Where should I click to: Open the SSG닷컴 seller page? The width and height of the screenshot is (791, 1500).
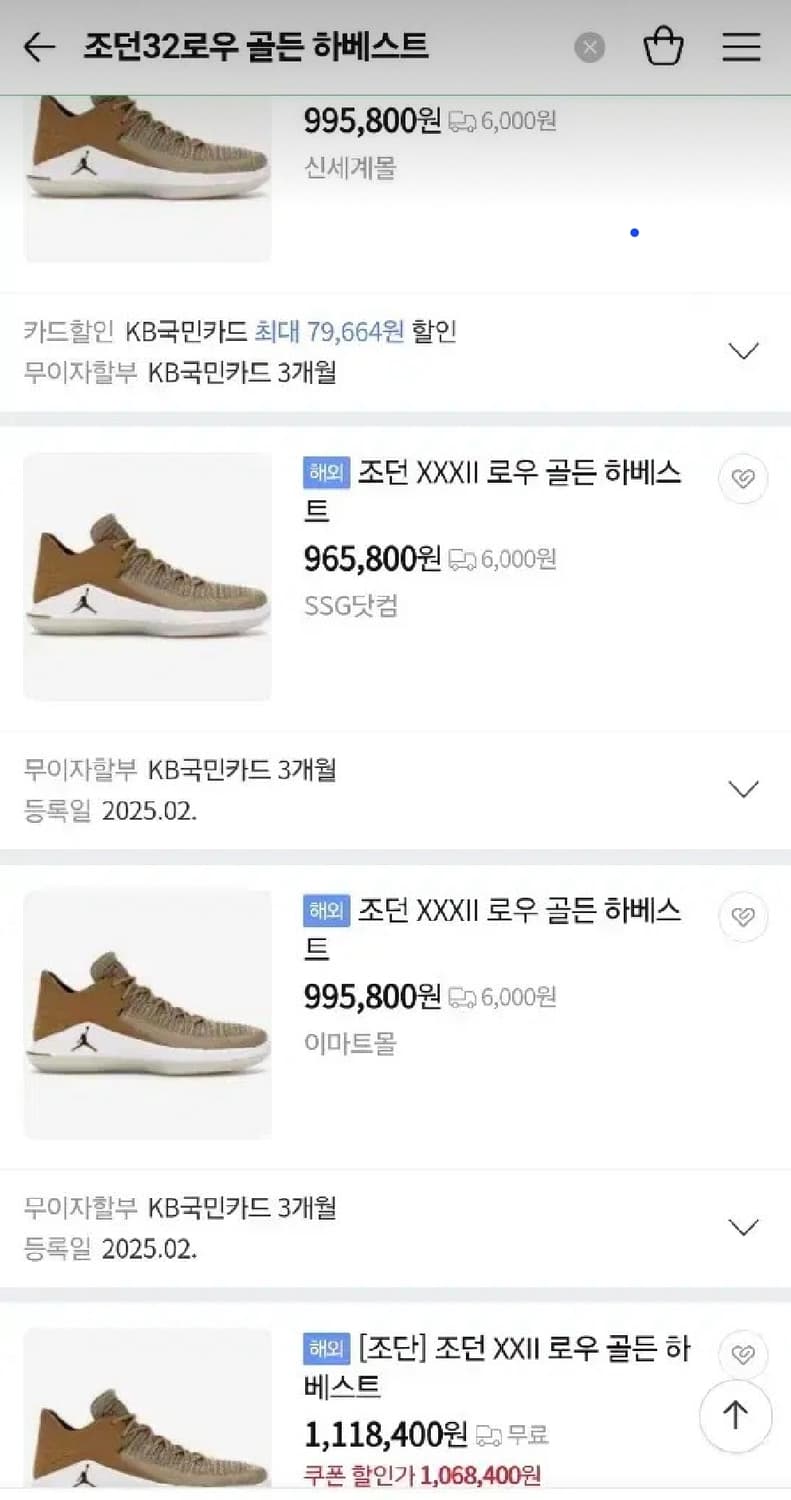click(x=348, y=607)
